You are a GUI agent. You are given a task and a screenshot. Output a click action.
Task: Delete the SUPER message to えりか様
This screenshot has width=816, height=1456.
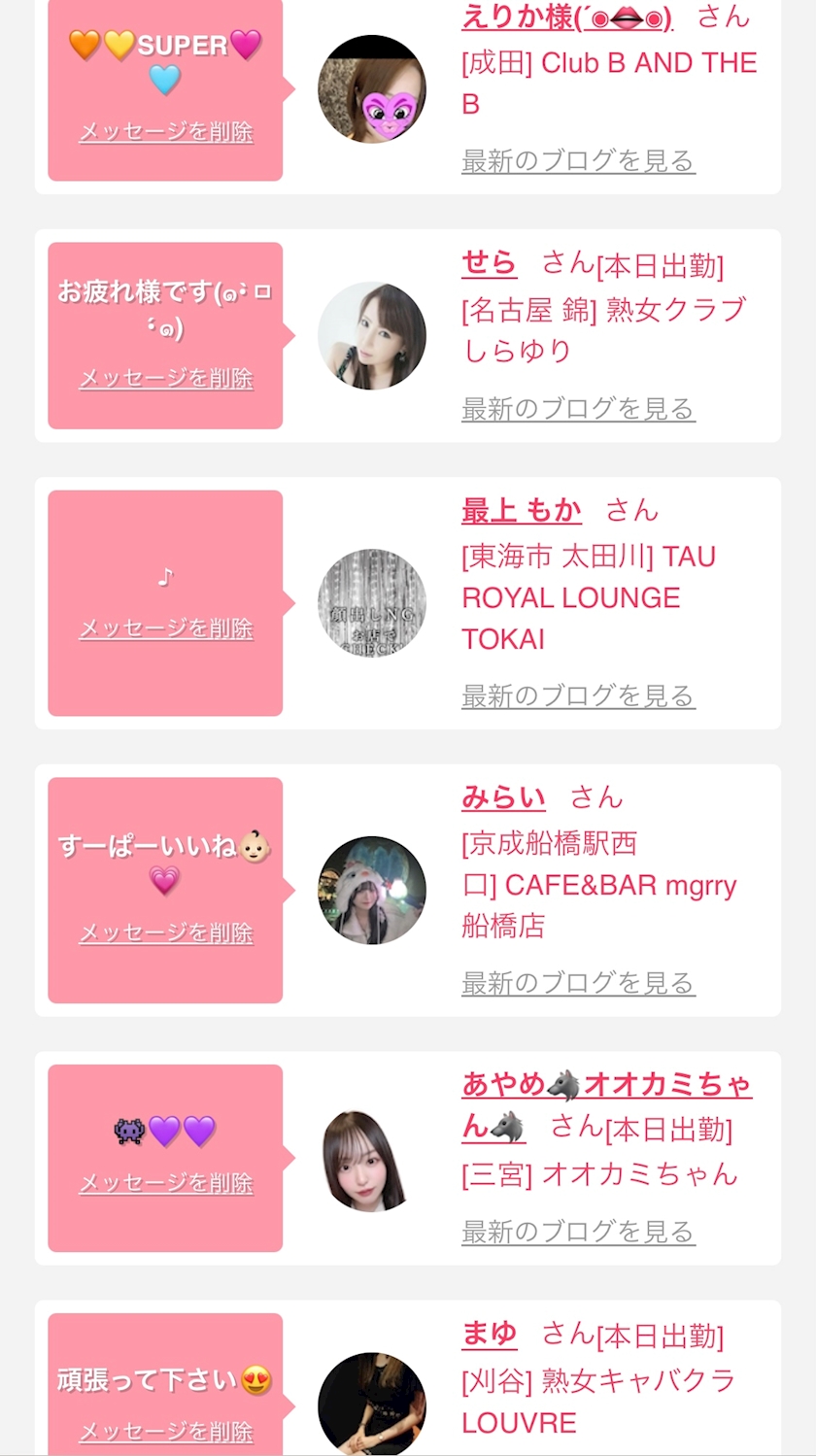tap(165, 131)
